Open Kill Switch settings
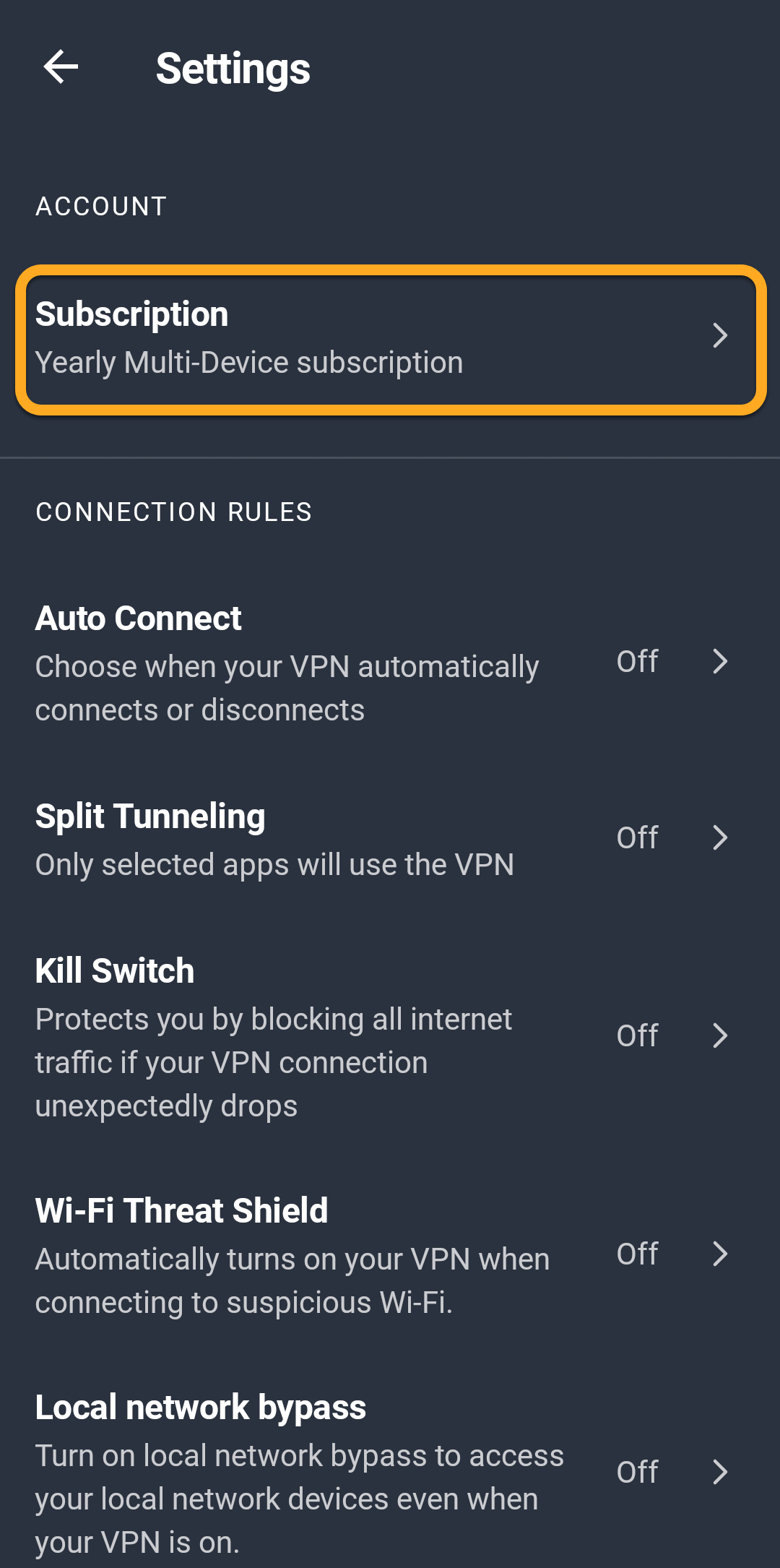780x1568 pixels. point(390,1036)
